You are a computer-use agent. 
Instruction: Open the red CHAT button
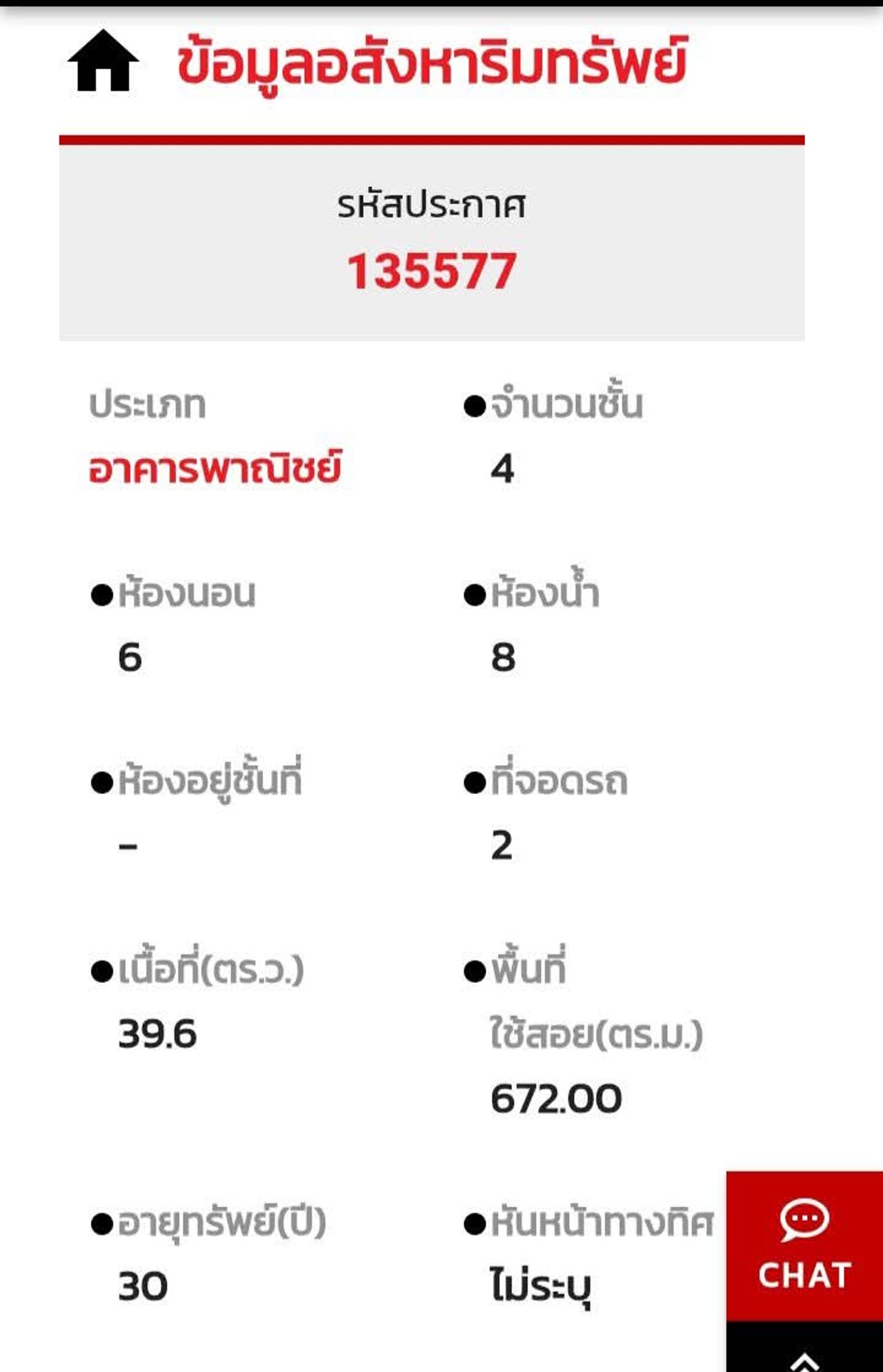coord(804,1246)
